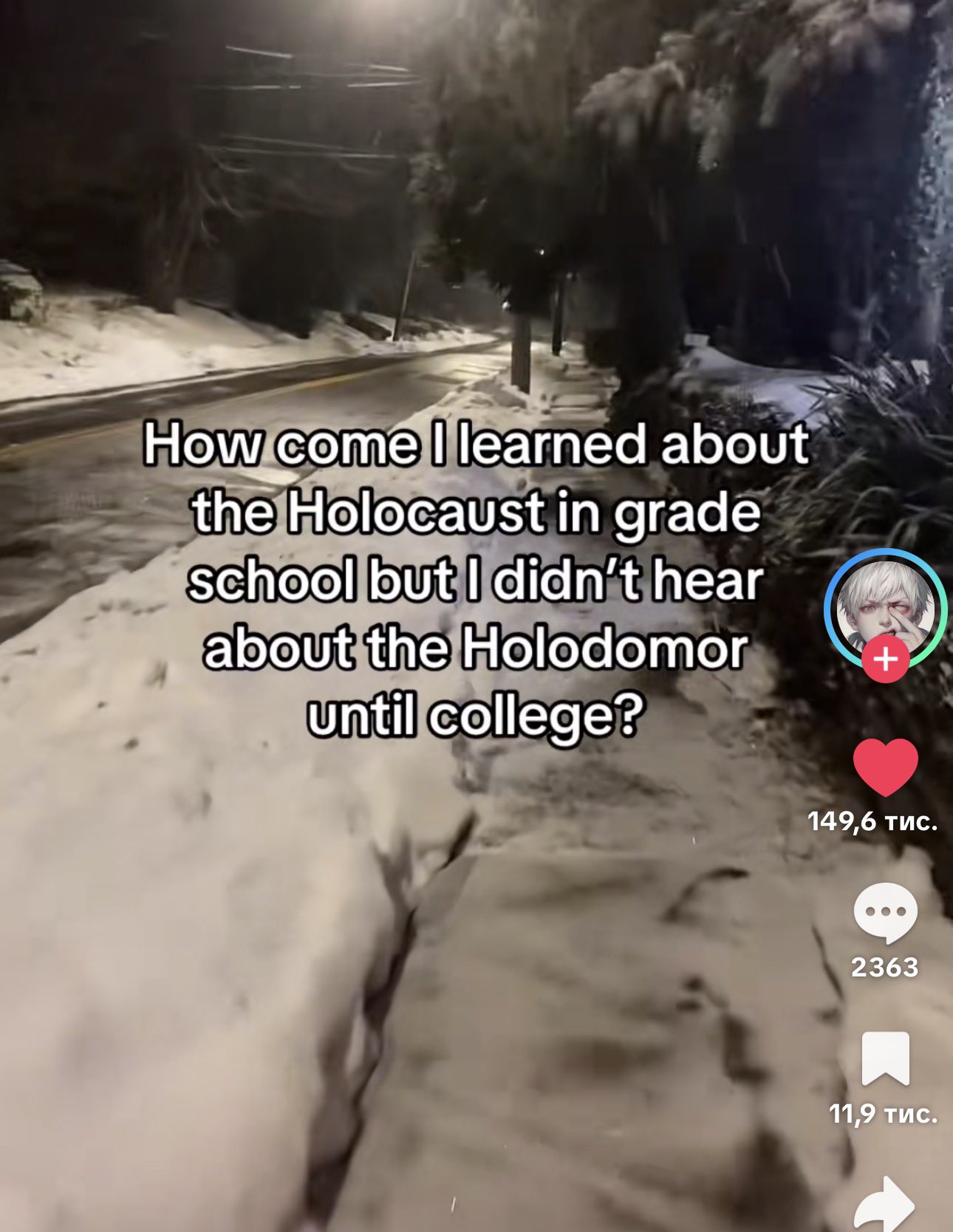Like this video with the heart
953x1232 pixels.
pos(885,768)
